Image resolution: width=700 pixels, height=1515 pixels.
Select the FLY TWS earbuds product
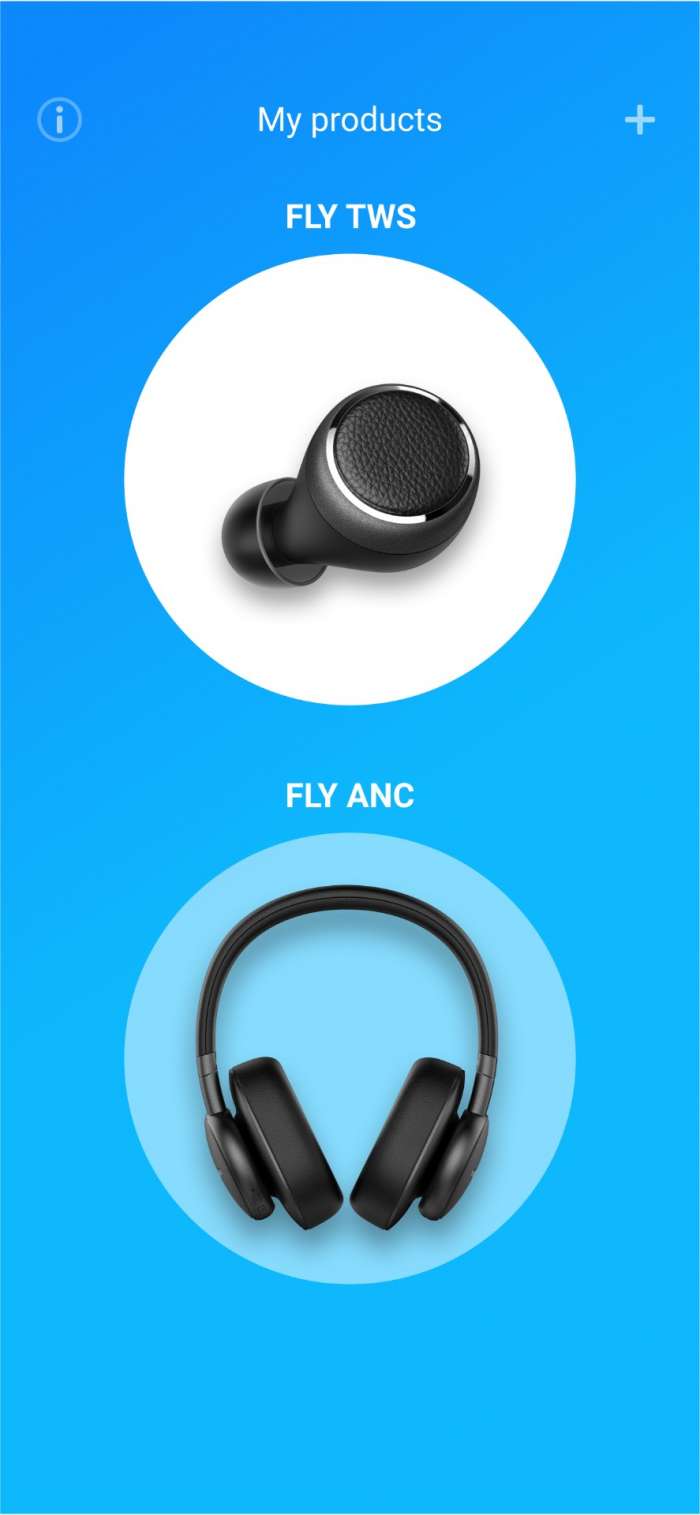coord(349,479)
